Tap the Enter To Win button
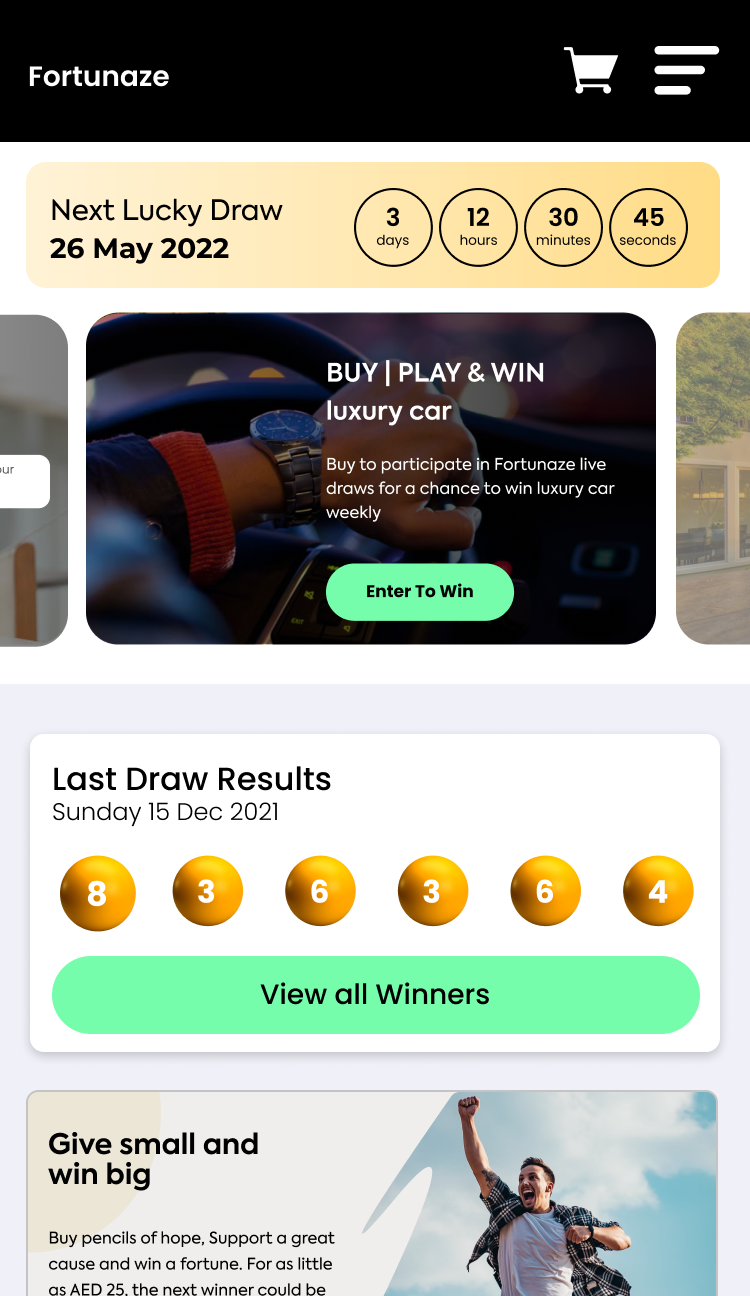750x1296 pixels. click(419, 591)
